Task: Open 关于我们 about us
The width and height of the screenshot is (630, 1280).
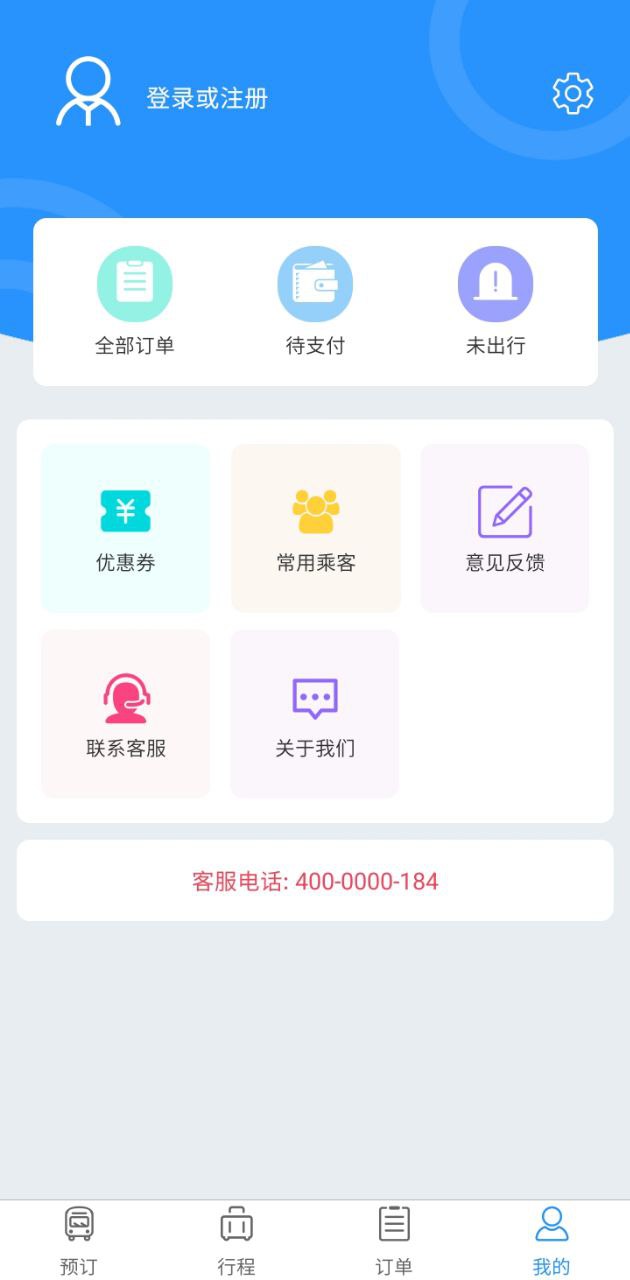Action: [315, 714]
